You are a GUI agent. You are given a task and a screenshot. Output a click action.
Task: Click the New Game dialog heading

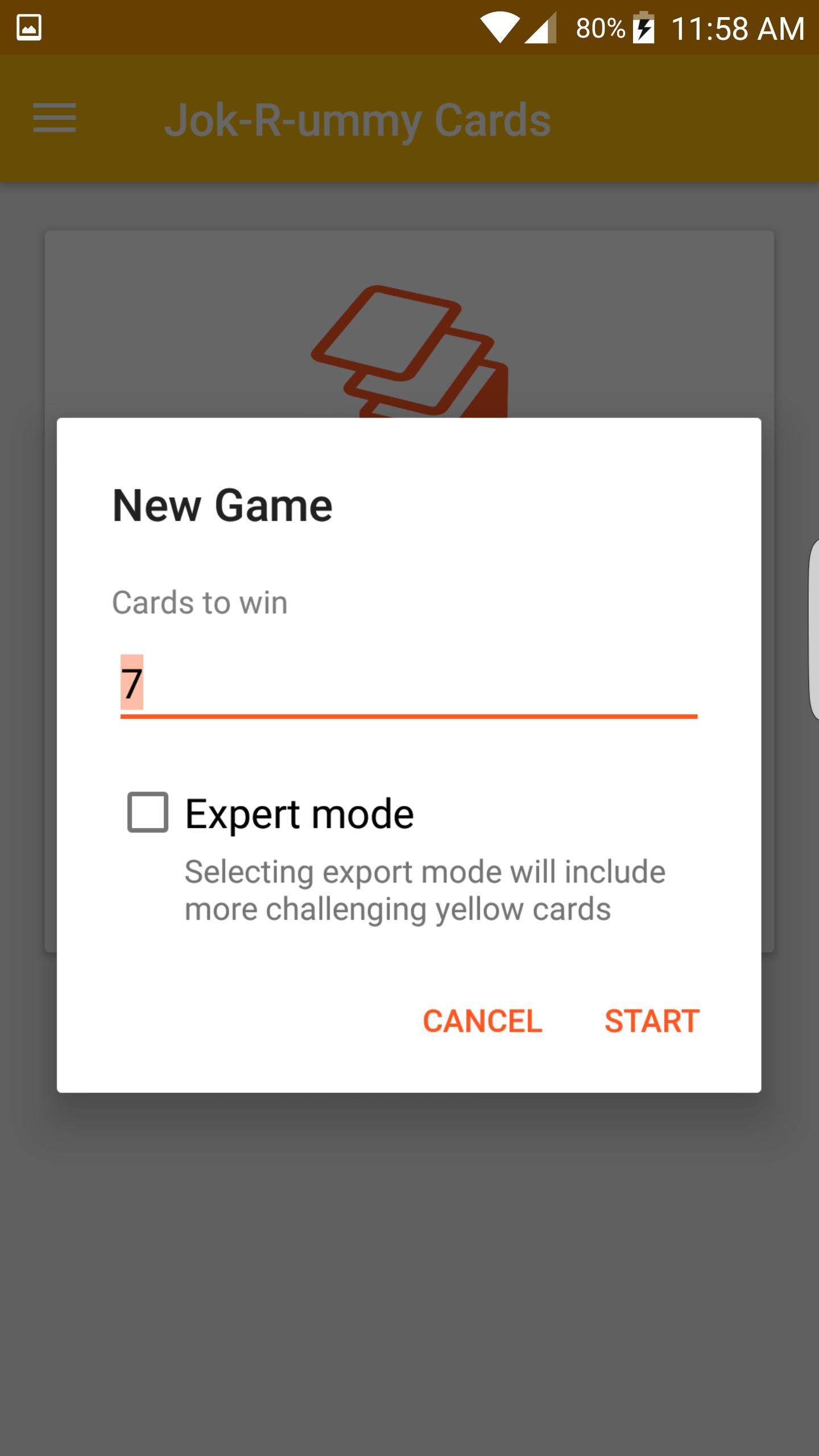[222, 505]
